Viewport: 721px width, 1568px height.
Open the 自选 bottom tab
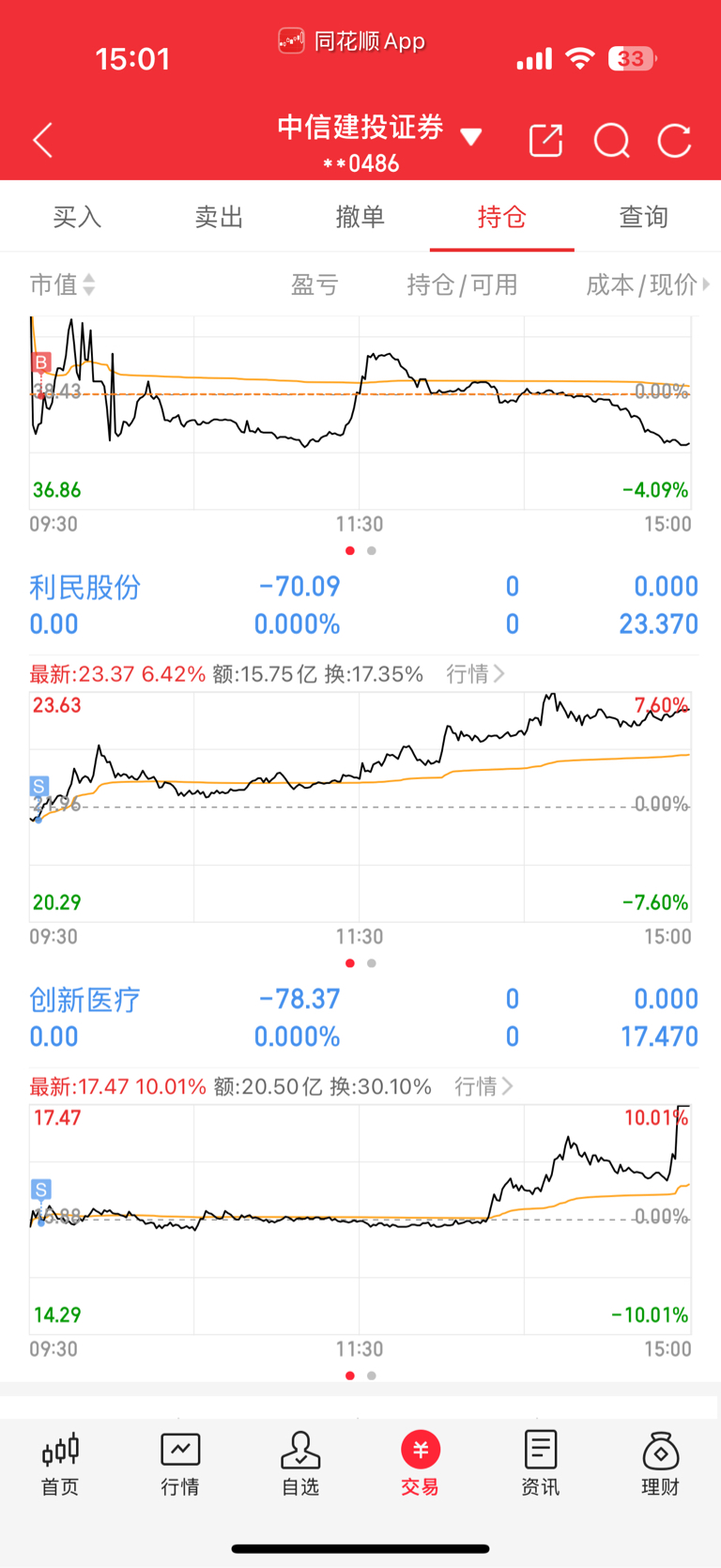click(300, 1465)
